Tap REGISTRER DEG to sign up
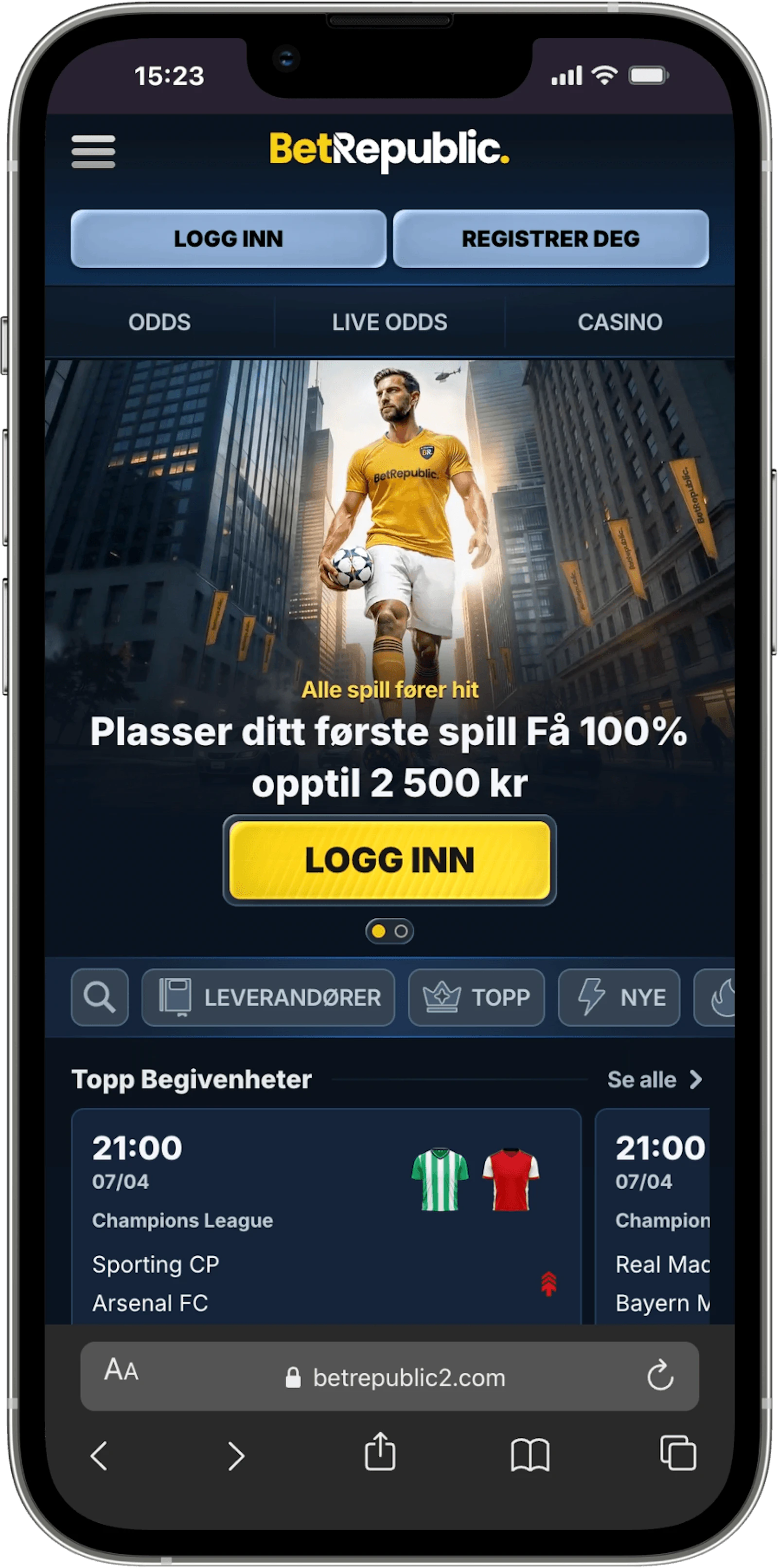The image size is (778, 1568). (550, 239)
